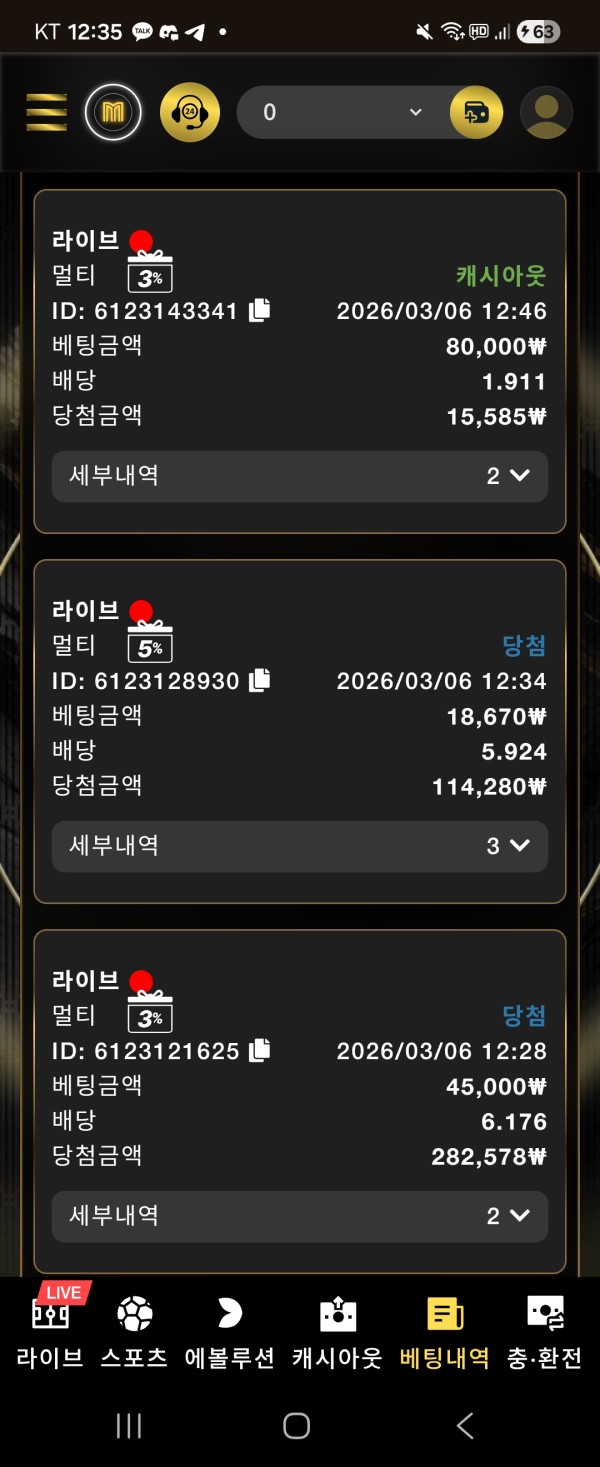This screenshot has width=600, height=1467.
Task: Select the 베팅내역 tab
Action: [x=444, y=1332]
